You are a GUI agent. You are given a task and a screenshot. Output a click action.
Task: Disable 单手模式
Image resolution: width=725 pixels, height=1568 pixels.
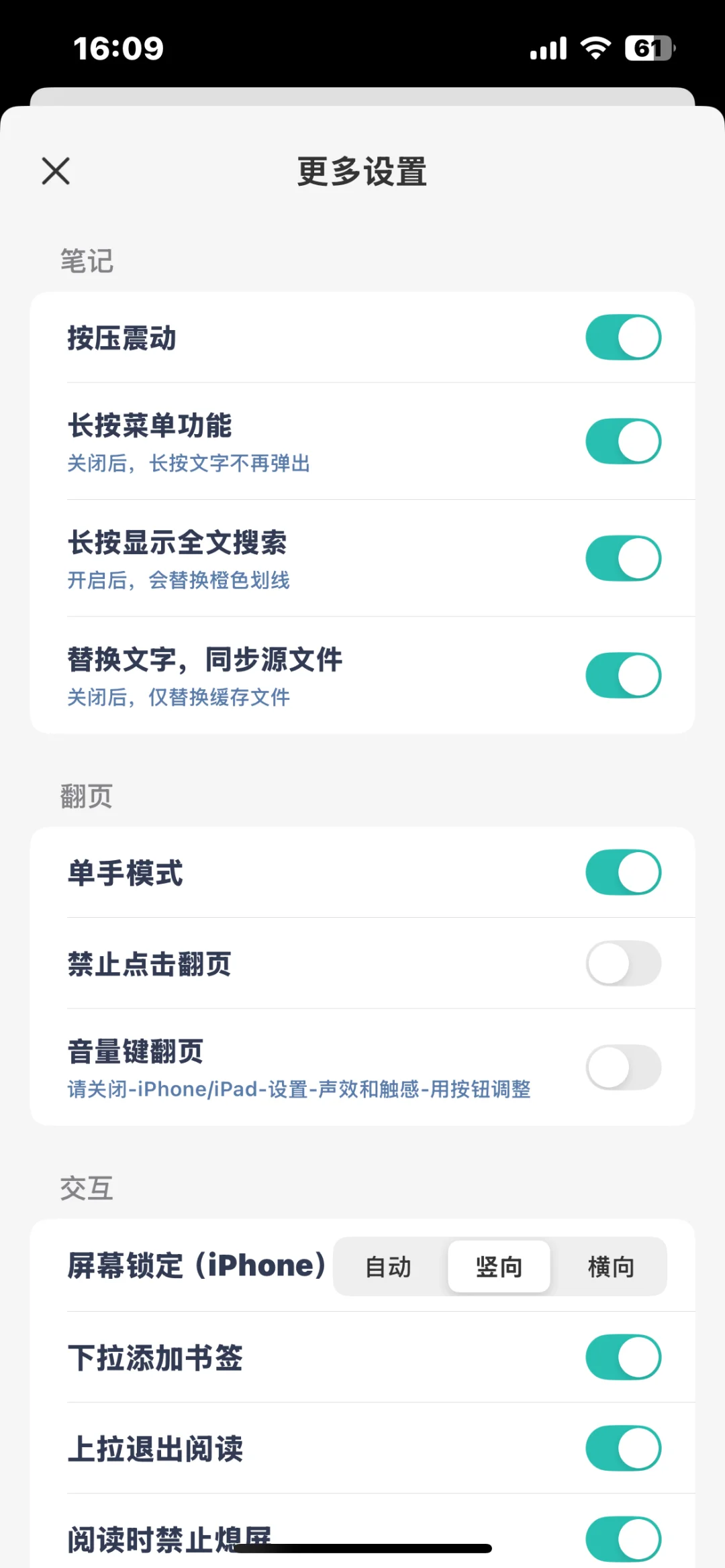(x=624, y=872)
